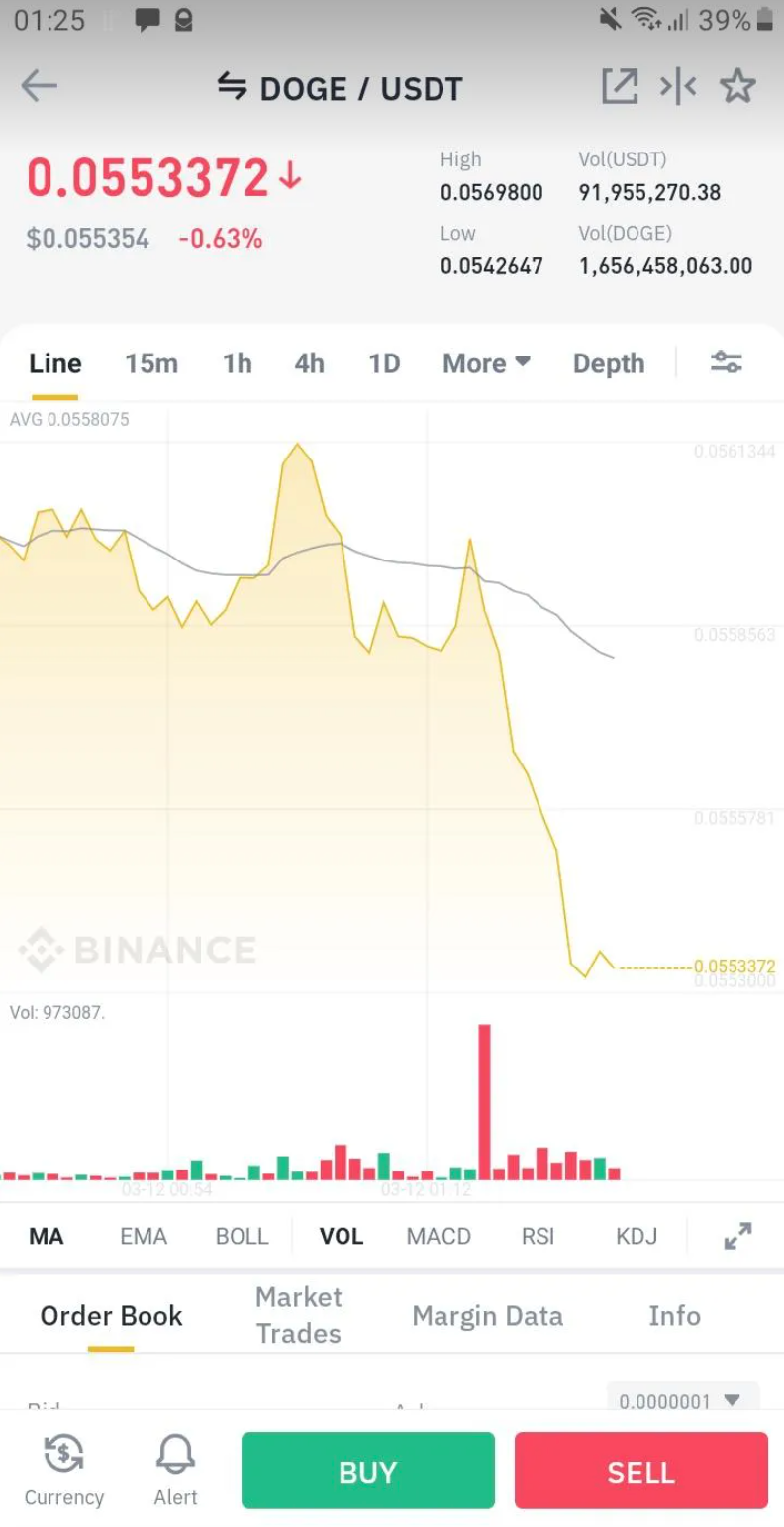Image resolution: width=784 pixels, height=1527 pixels.
Task: Select the 15m chart interval
Action: pos(151,363)
